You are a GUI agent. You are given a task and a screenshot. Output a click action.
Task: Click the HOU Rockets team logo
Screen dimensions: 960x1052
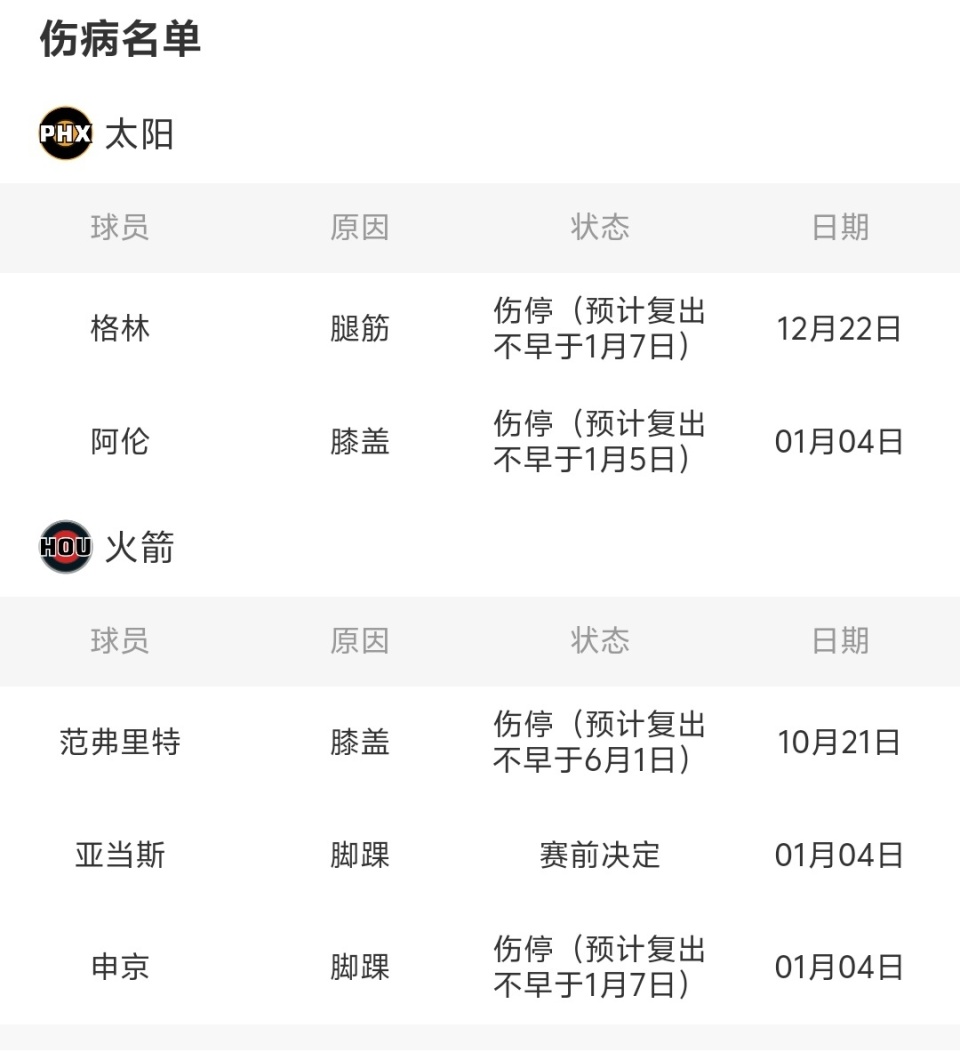pyautogui.click(x=64, y=548)
